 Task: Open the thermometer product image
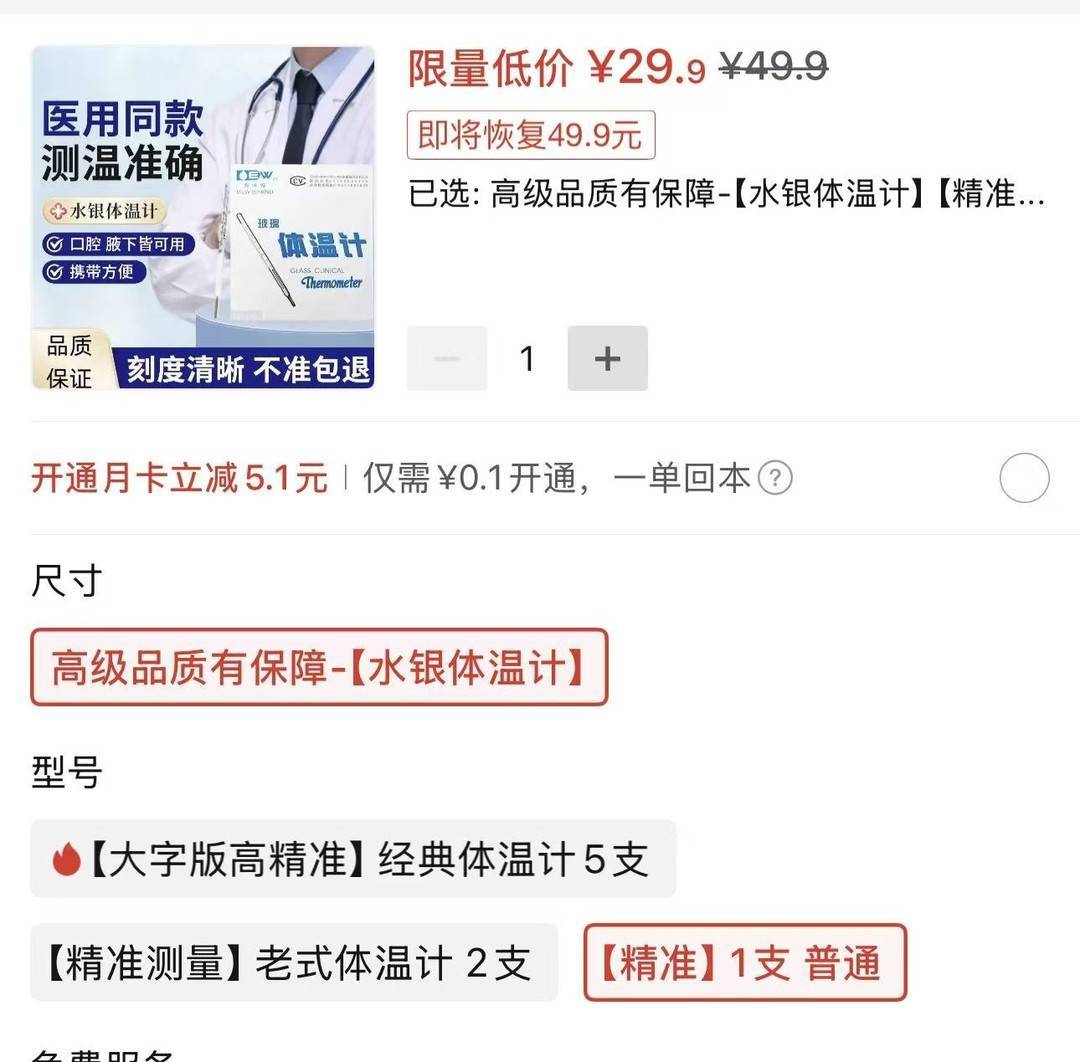pos(203,217)
